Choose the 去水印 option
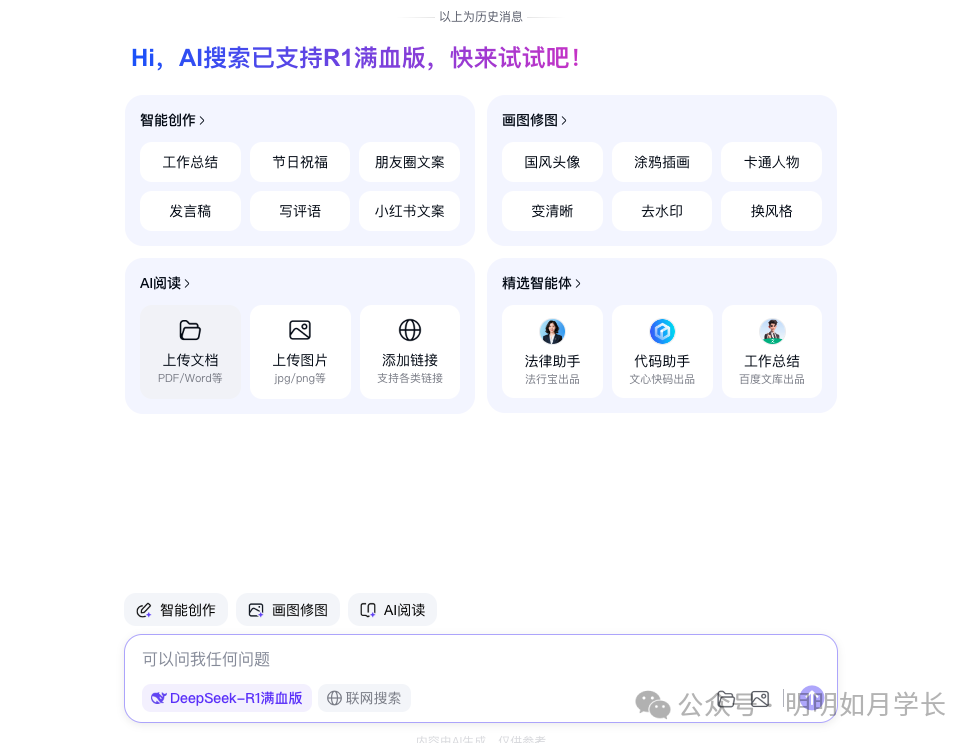This screenshot has width=976, height=743. [x=661, y=211]
